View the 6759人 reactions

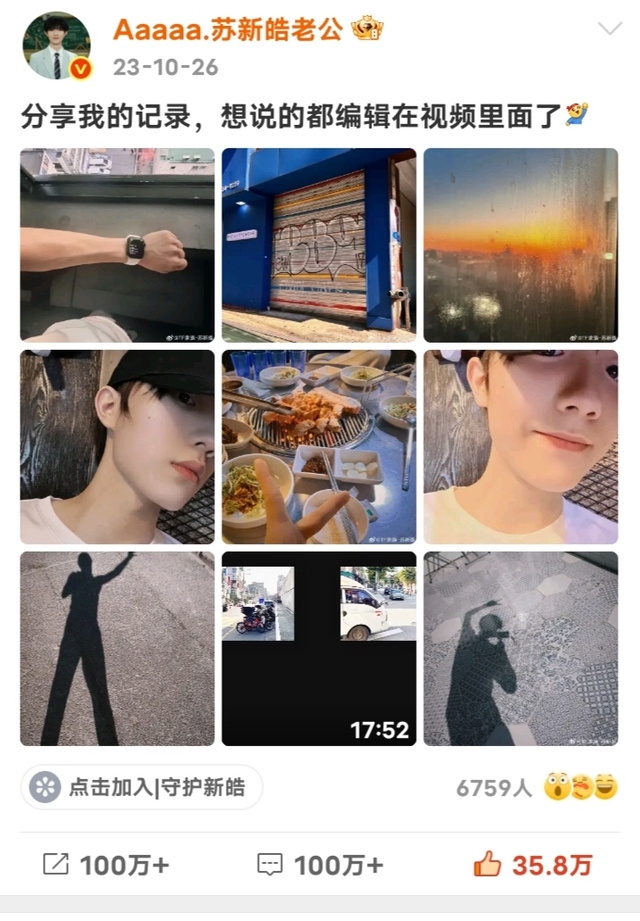point(537,787)
